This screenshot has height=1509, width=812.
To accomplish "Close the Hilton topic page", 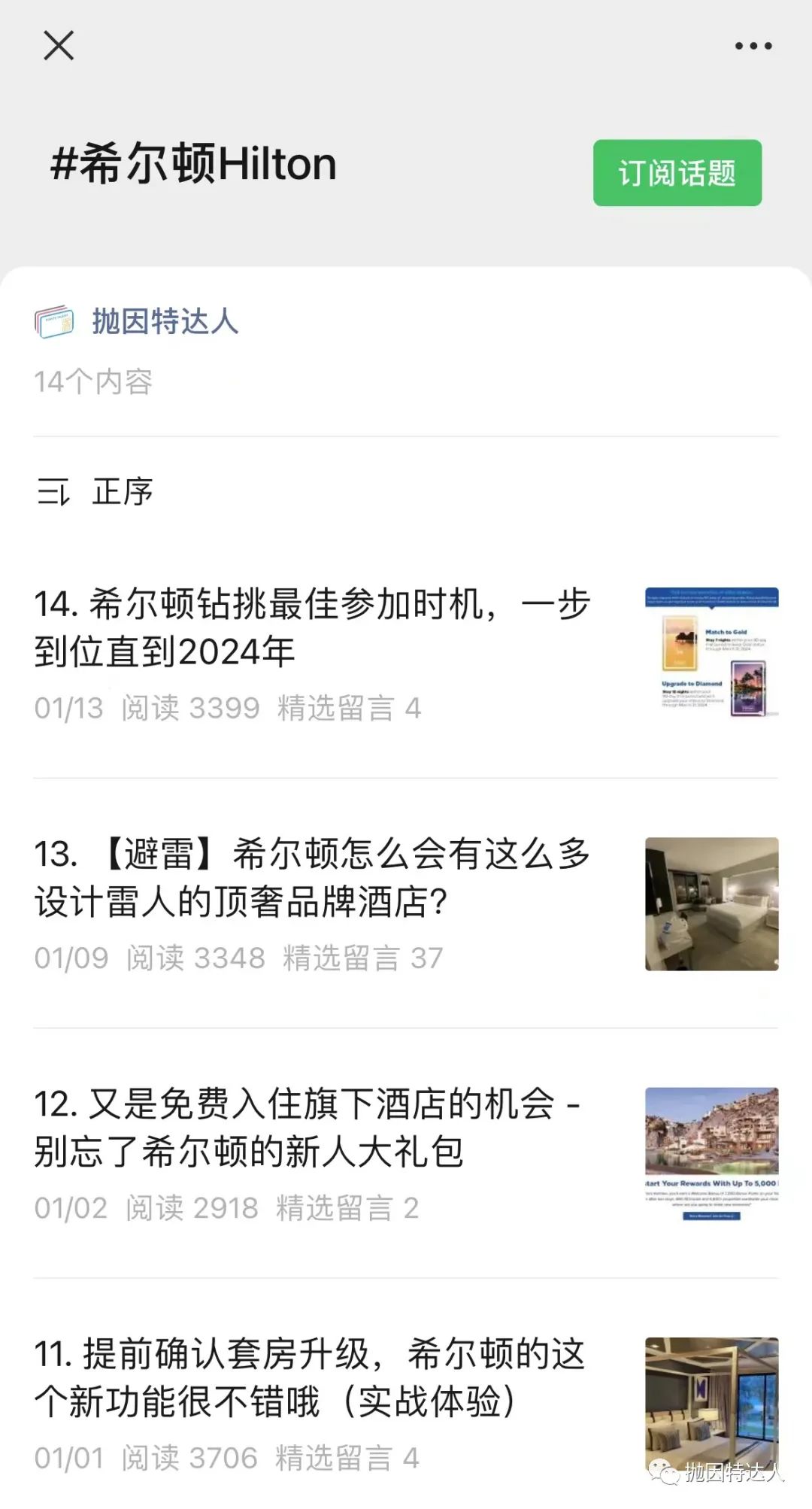I will pos(59,47).
